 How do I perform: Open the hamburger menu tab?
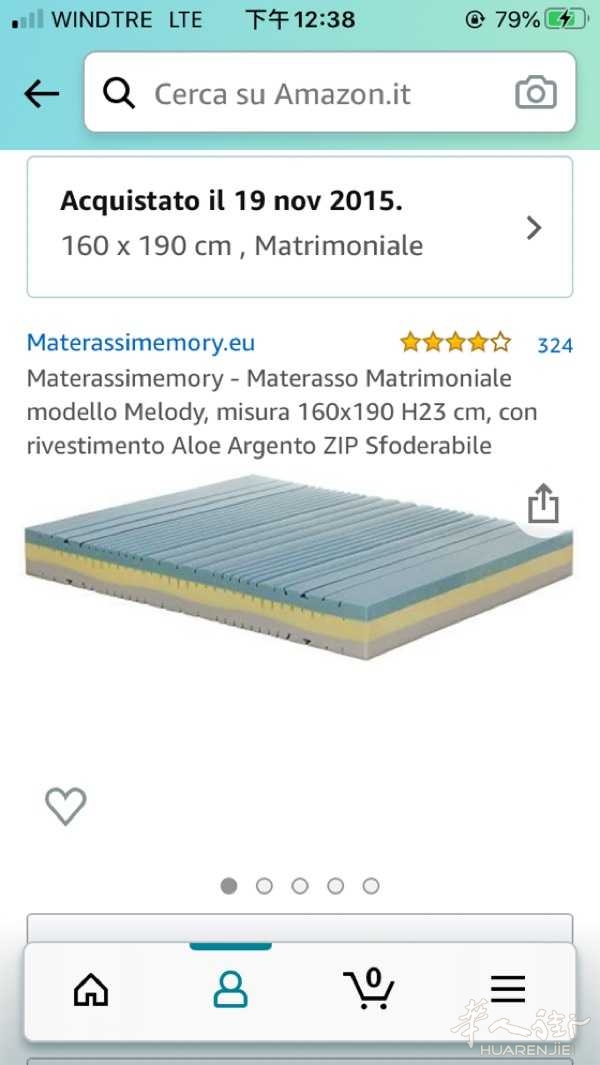[x=508, y=989]
